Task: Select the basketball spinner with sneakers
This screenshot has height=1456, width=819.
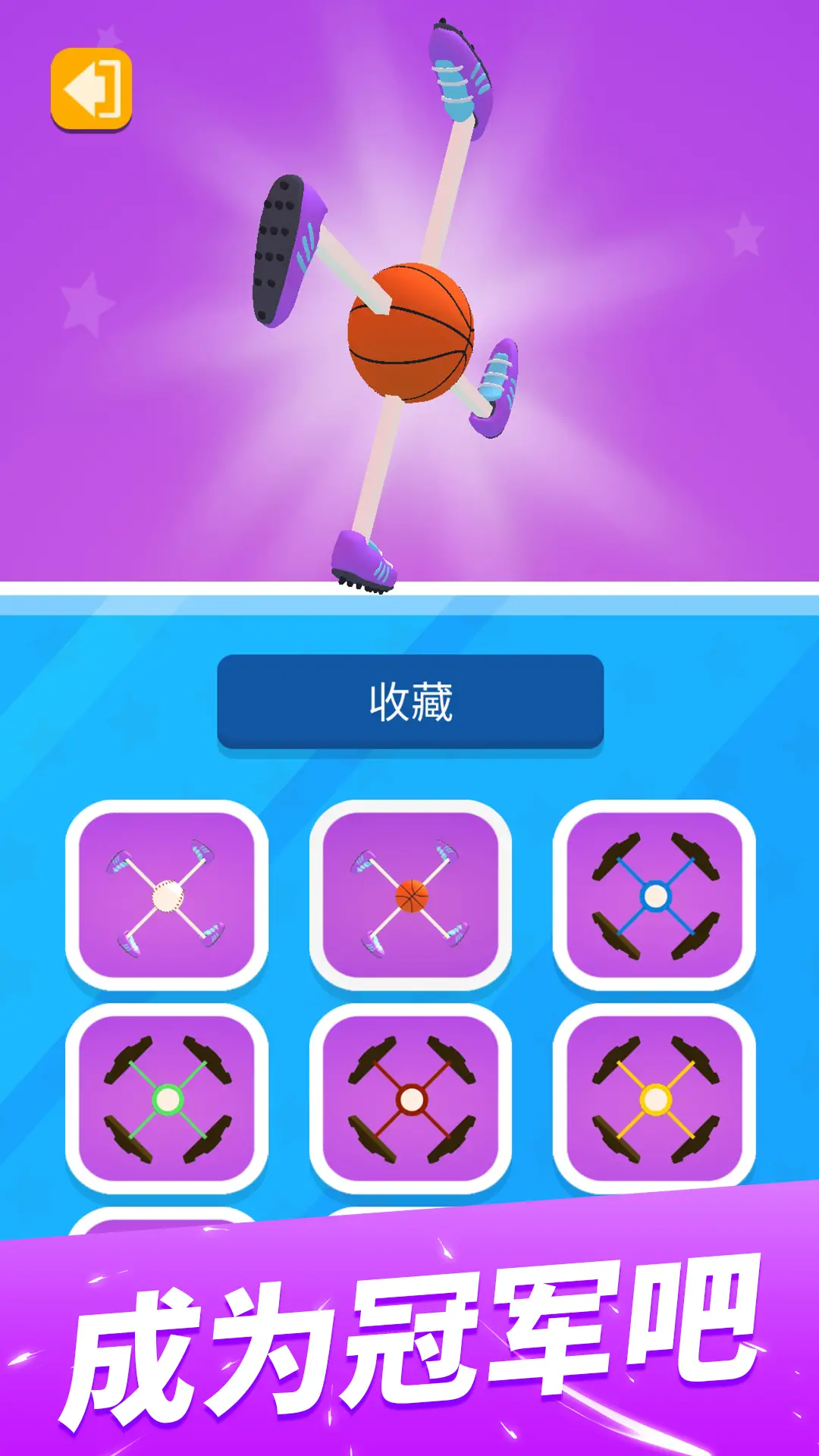Action: (409, 895)
